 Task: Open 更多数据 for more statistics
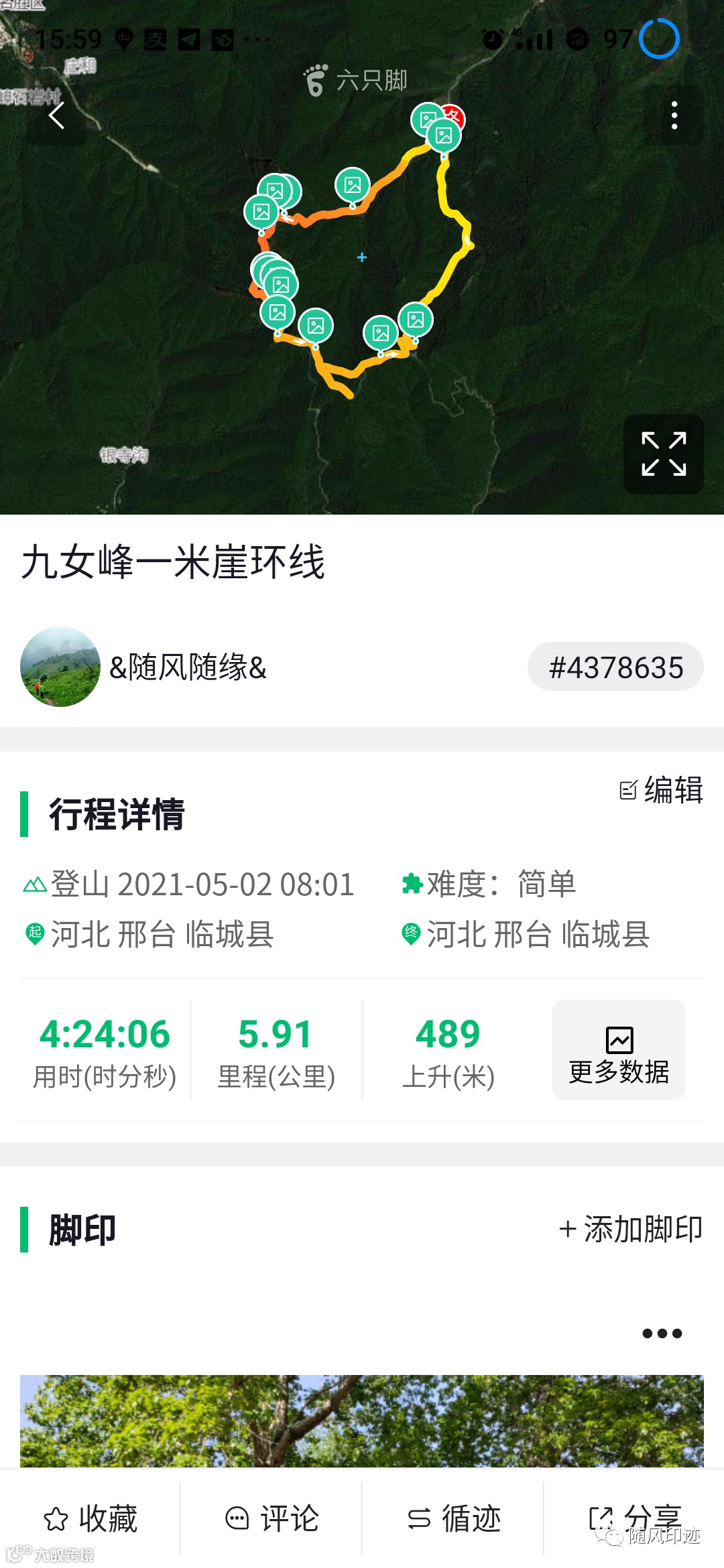tap(619, 1050)
